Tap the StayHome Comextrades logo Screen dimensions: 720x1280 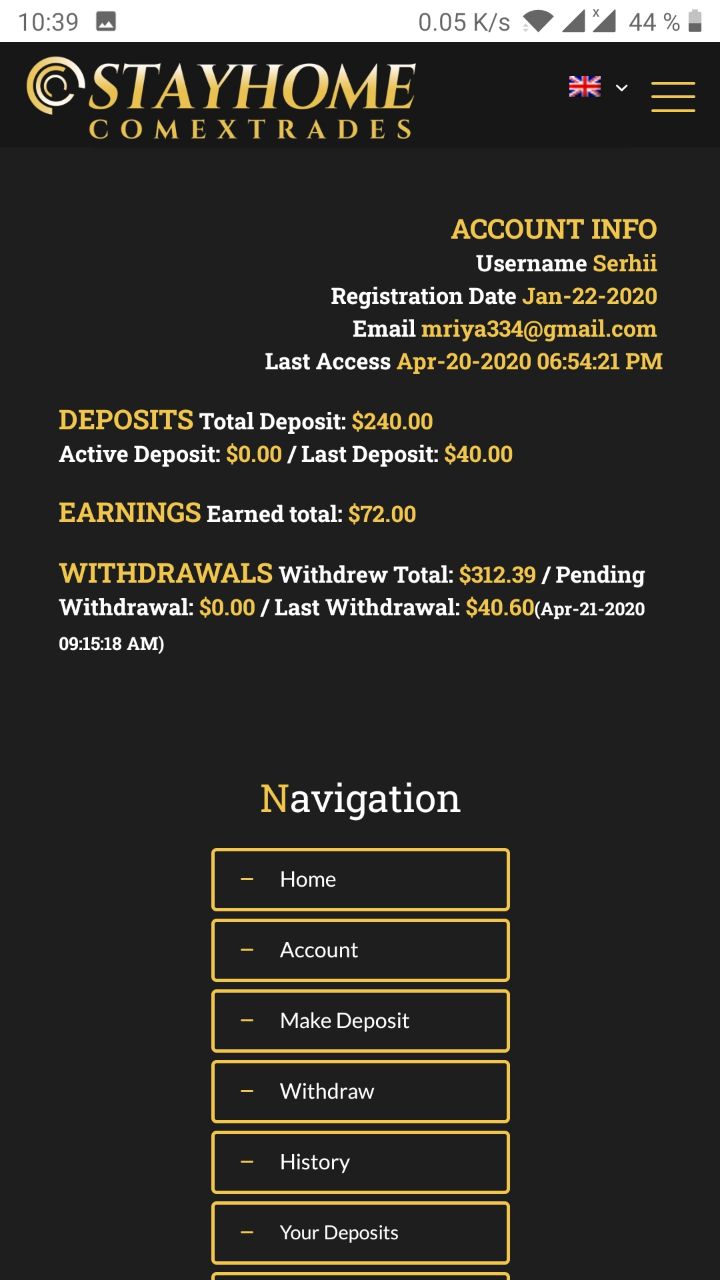221,98
